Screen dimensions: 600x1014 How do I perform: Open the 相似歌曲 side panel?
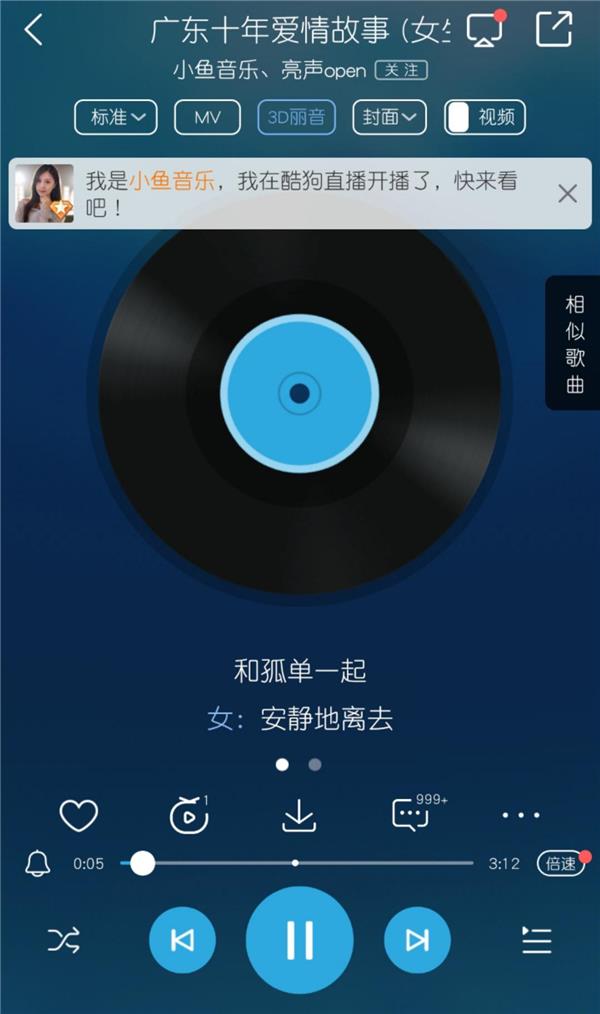coord(573,343)
